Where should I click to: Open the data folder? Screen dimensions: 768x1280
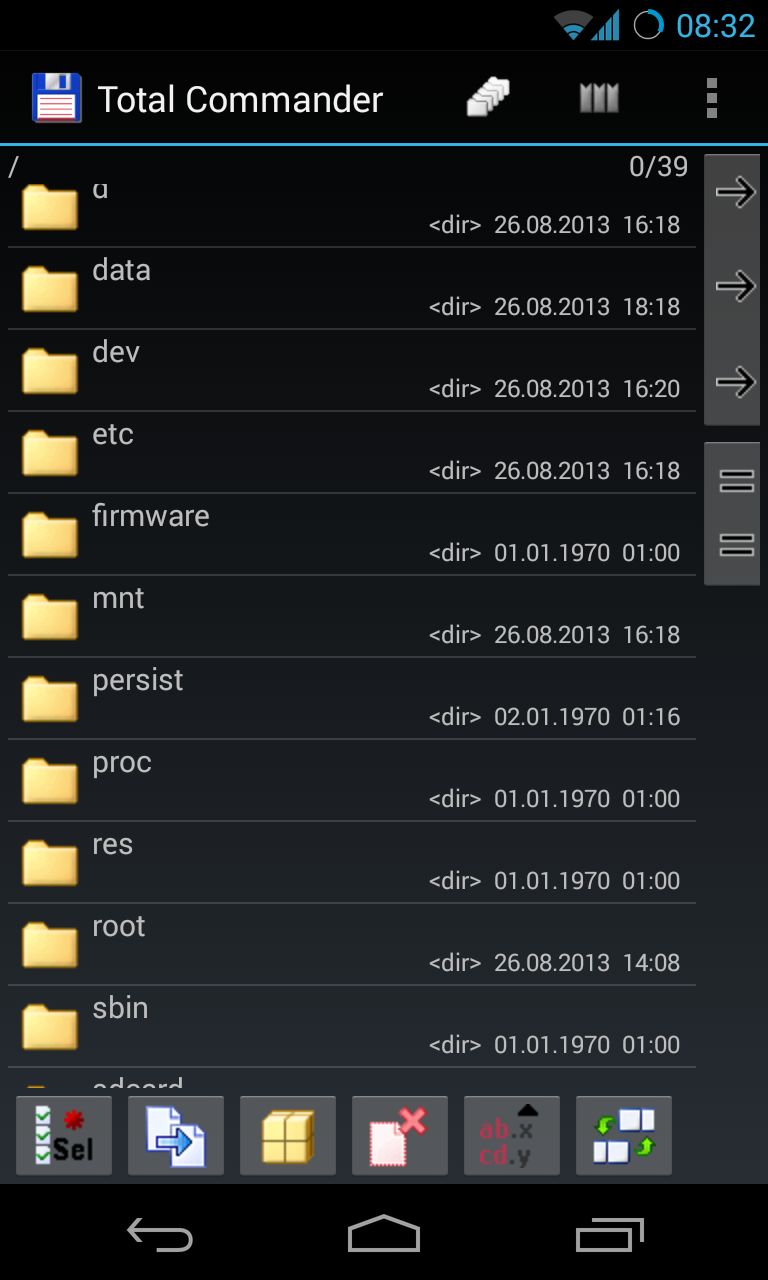[352, 289]
